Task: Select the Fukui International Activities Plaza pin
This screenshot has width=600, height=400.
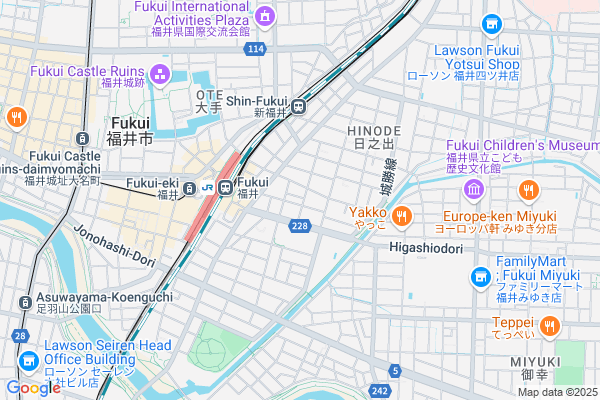Action: click(x=264, y=15)
